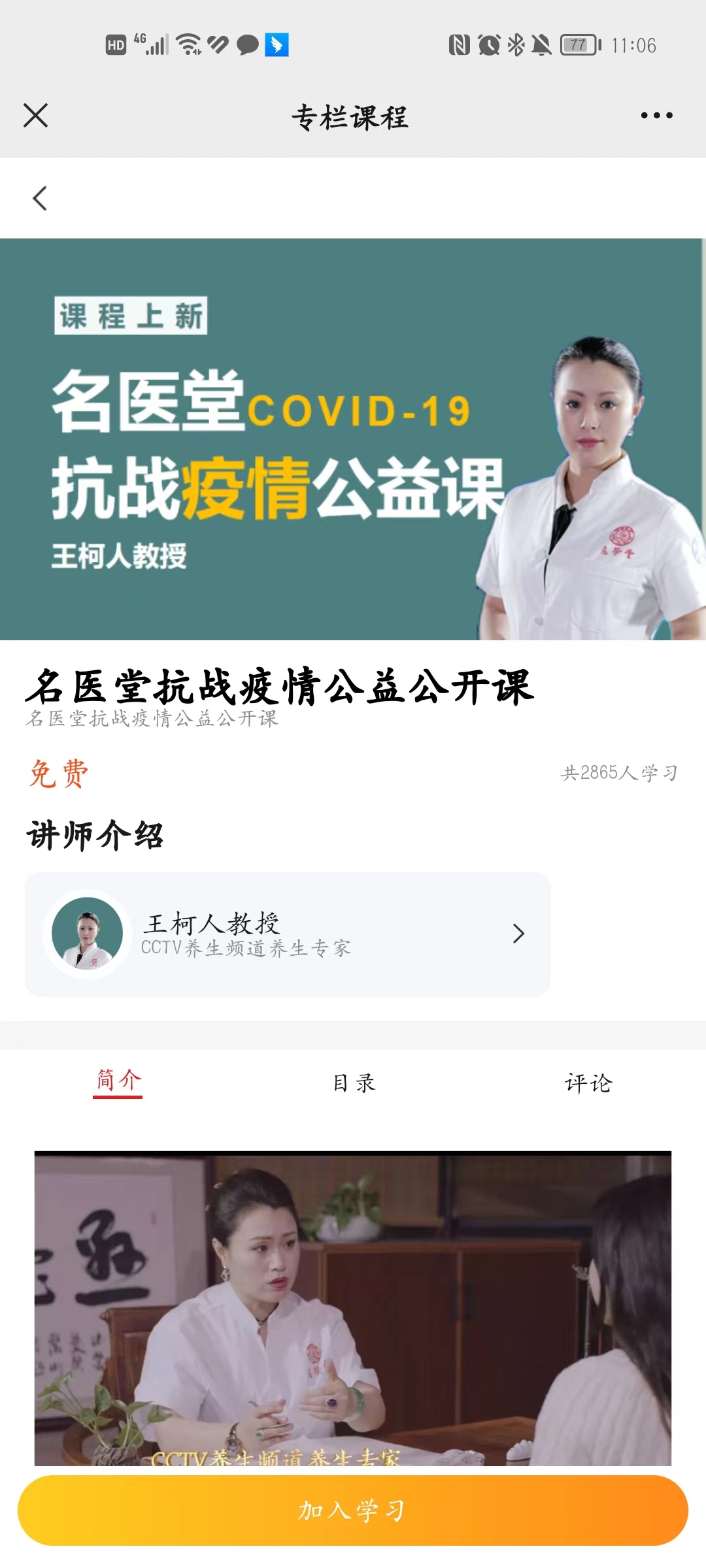Tap 加入学习 to join the course

(x=353, y=1511)
